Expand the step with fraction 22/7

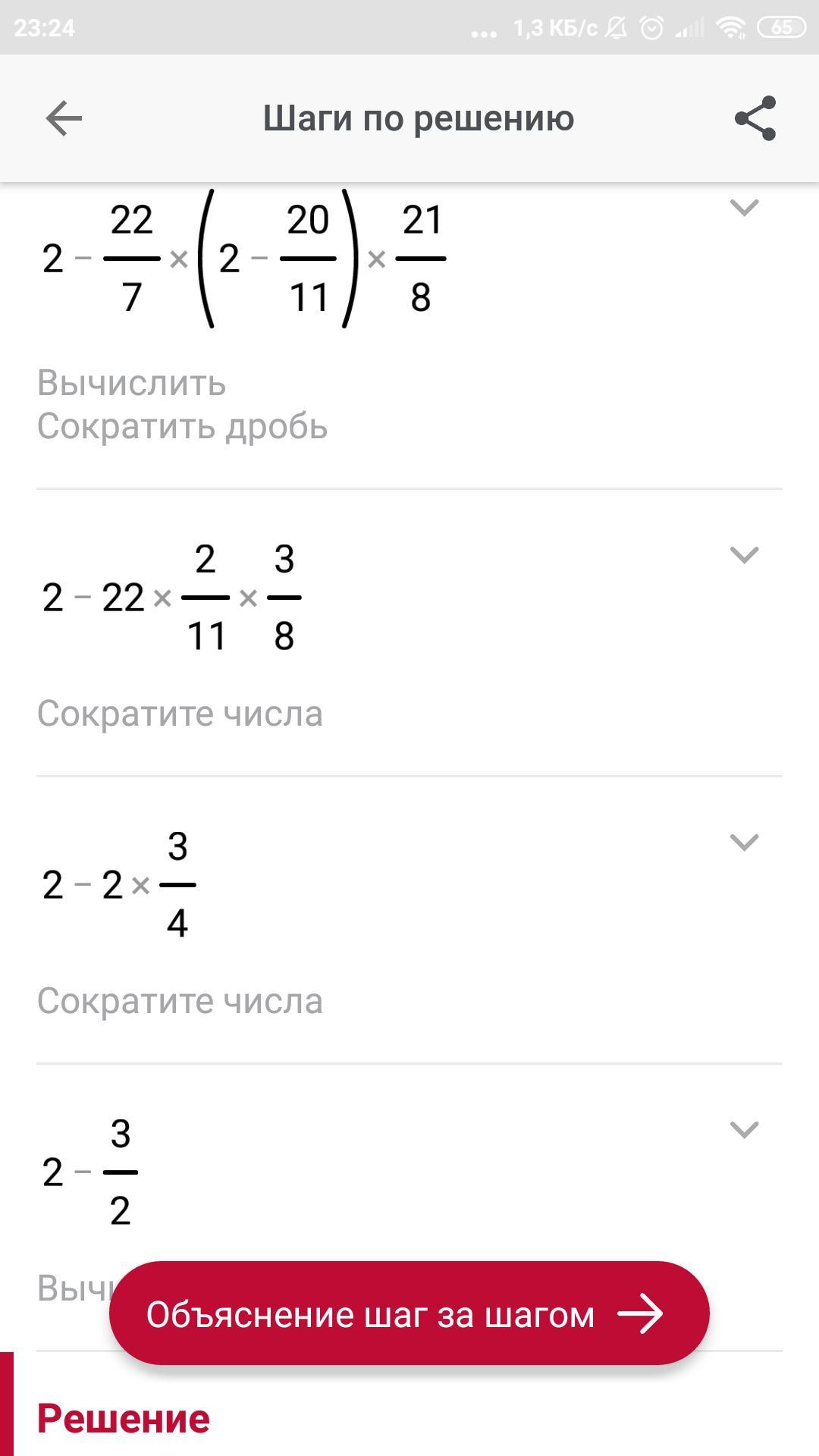744,207
